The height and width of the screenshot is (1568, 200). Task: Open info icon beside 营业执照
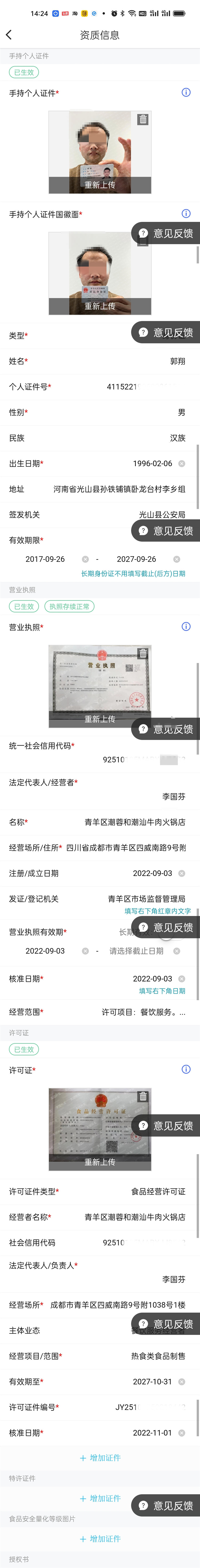(186, 626)
